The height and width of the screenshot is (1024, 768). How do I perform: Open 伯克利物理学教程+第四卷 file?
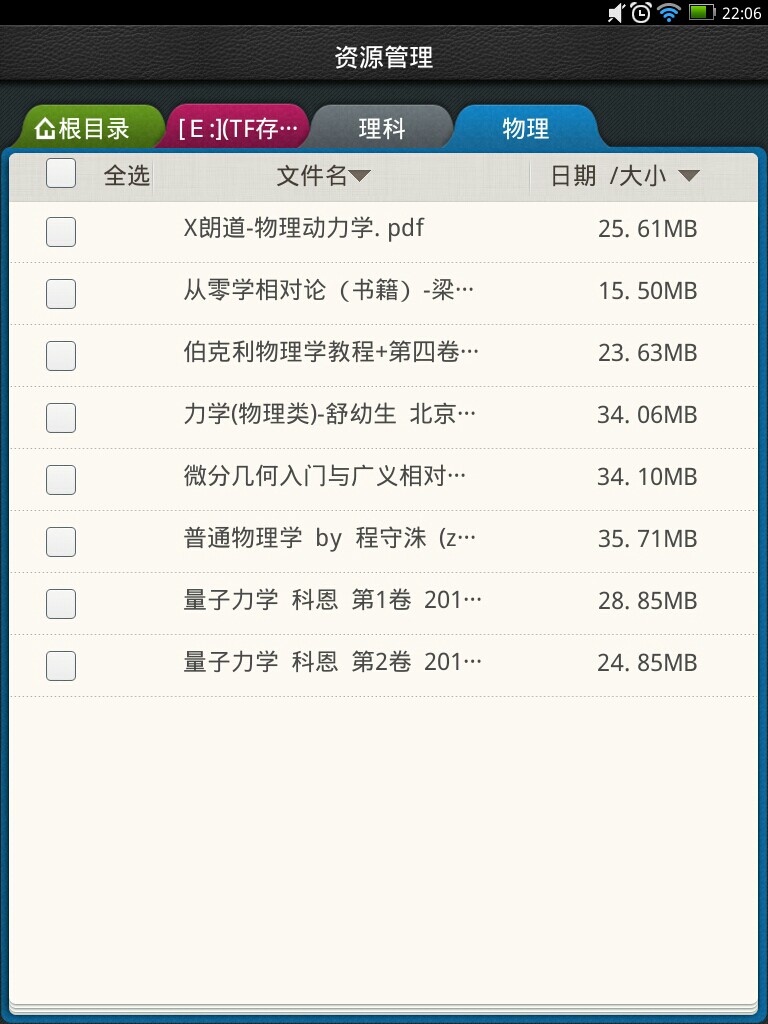tap(331, 353)
